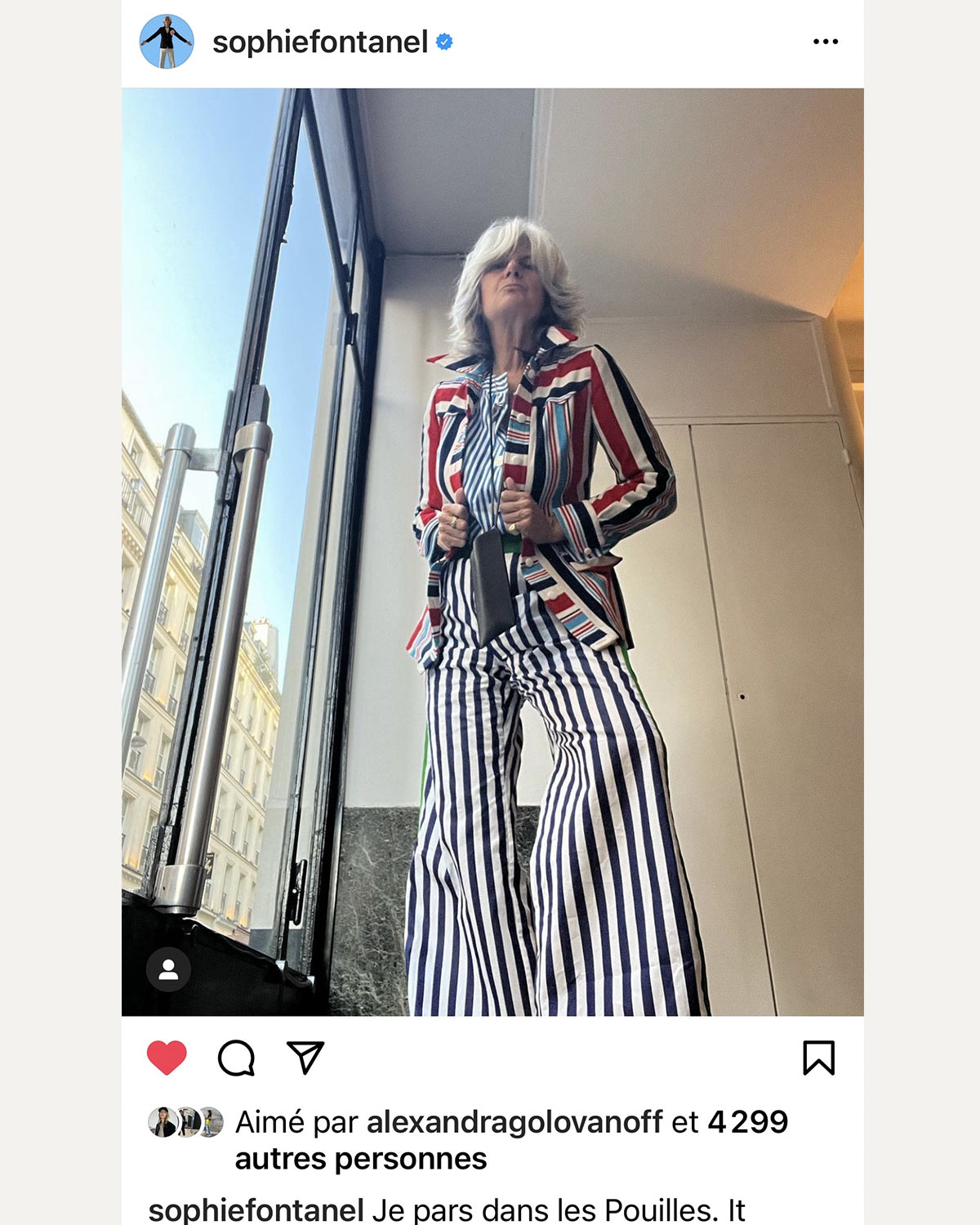Open the post's three-dot overflow menu

click(x=825, y=42)
